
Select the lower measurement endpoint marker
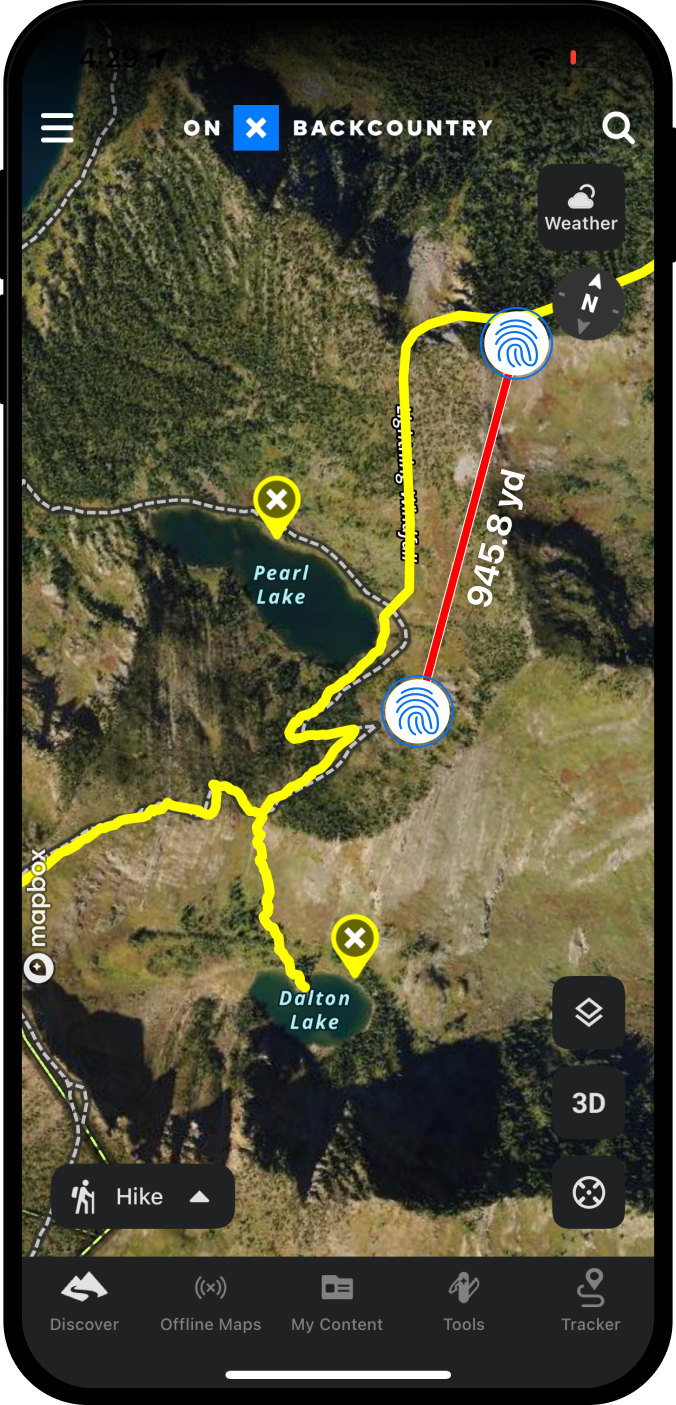(418, 712)
